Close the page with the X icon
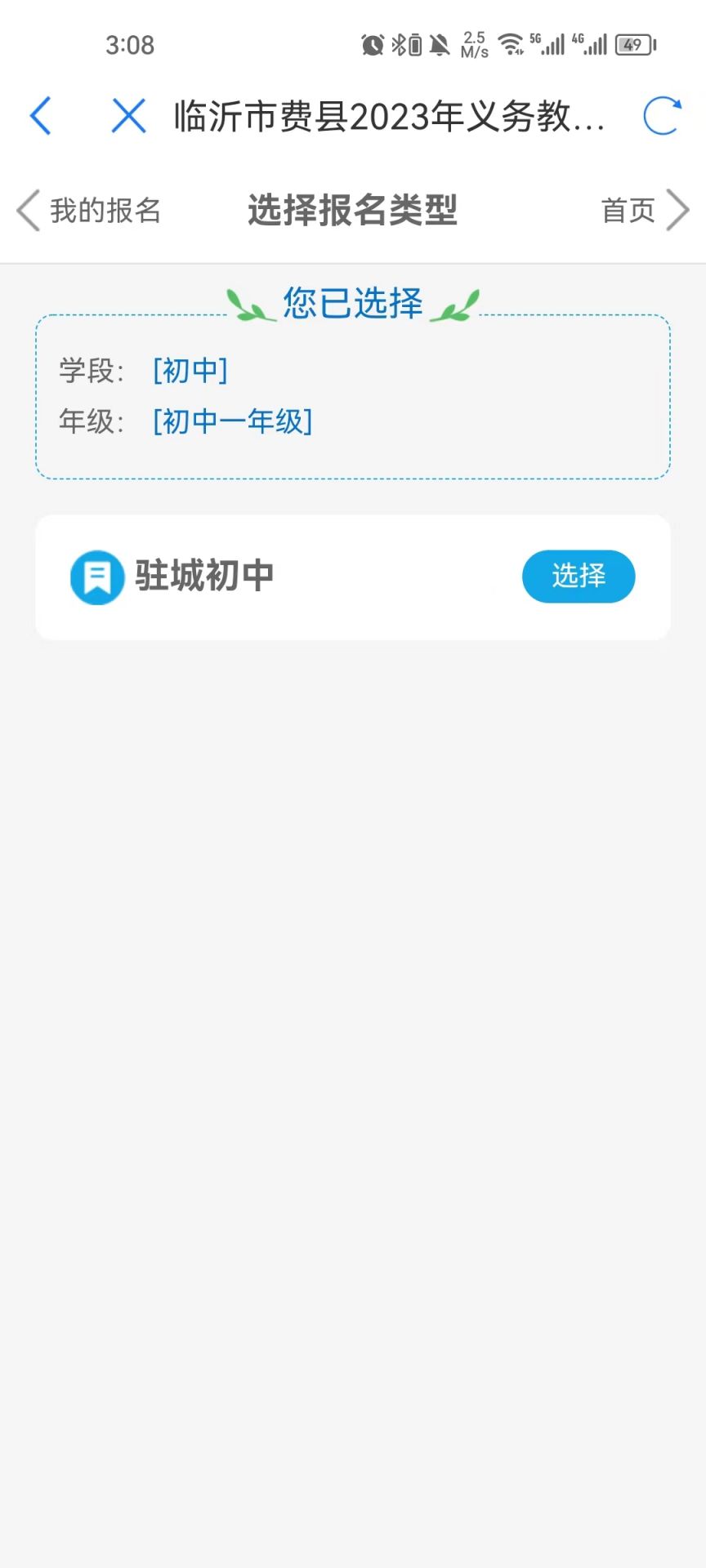Image resolution: width=706 pixels, height=1568 pixels. (x=128, y=116)
